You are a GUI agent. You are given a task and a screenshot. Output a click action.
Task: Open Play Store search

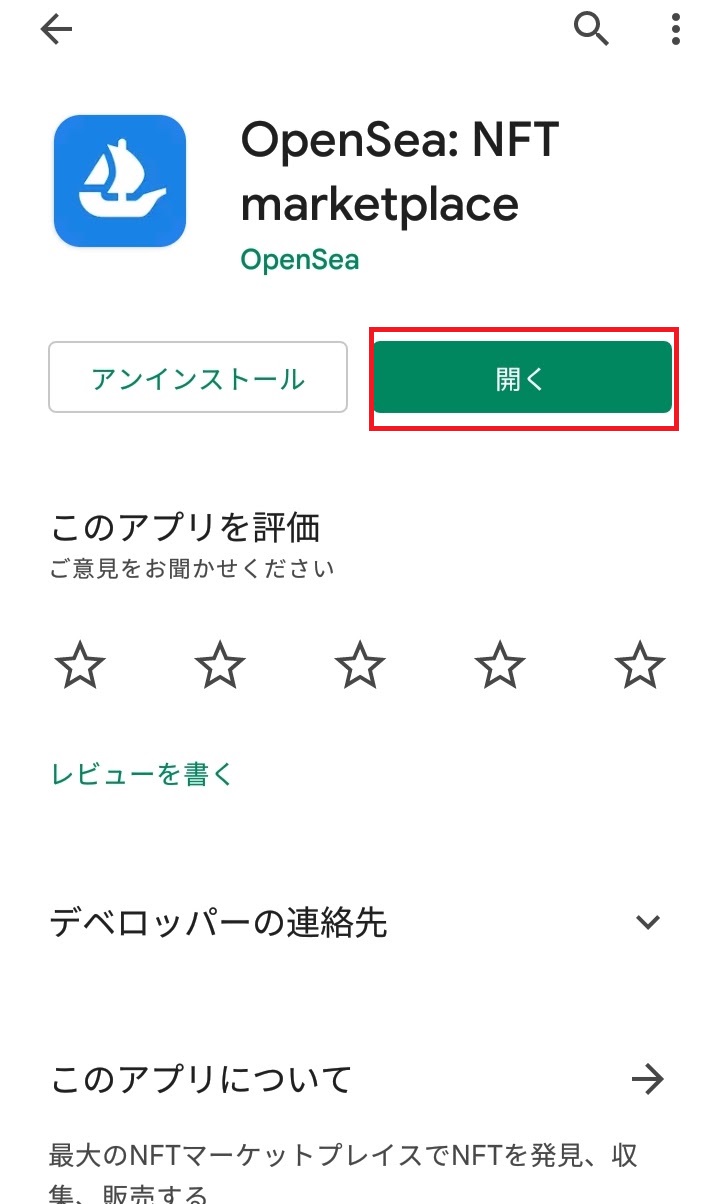(592, 29)
